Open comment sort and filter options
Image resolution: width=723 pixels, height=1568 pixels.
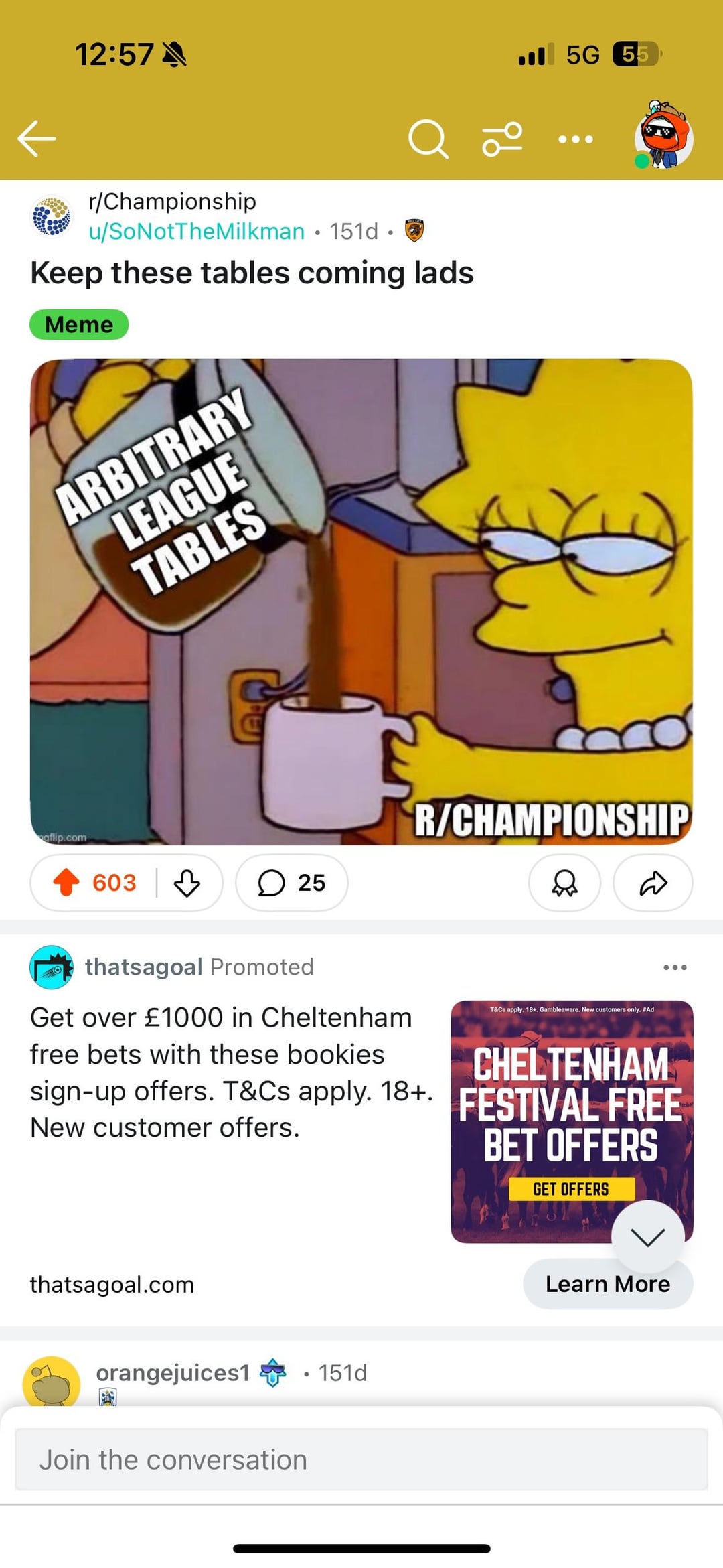(x=502, y=139)
